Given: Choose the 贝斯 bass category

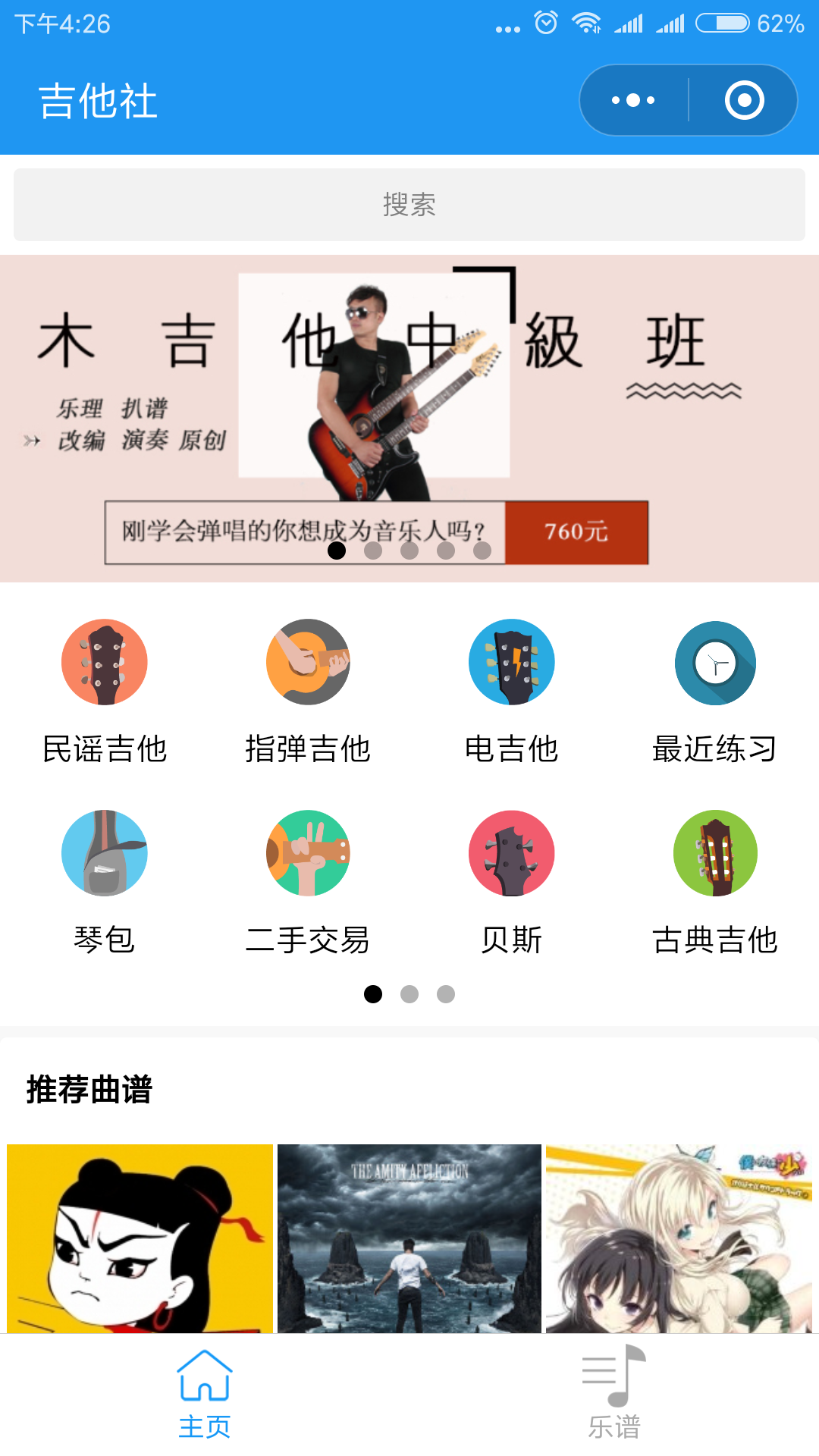Looking at the screenshot, I should [512, 883].
